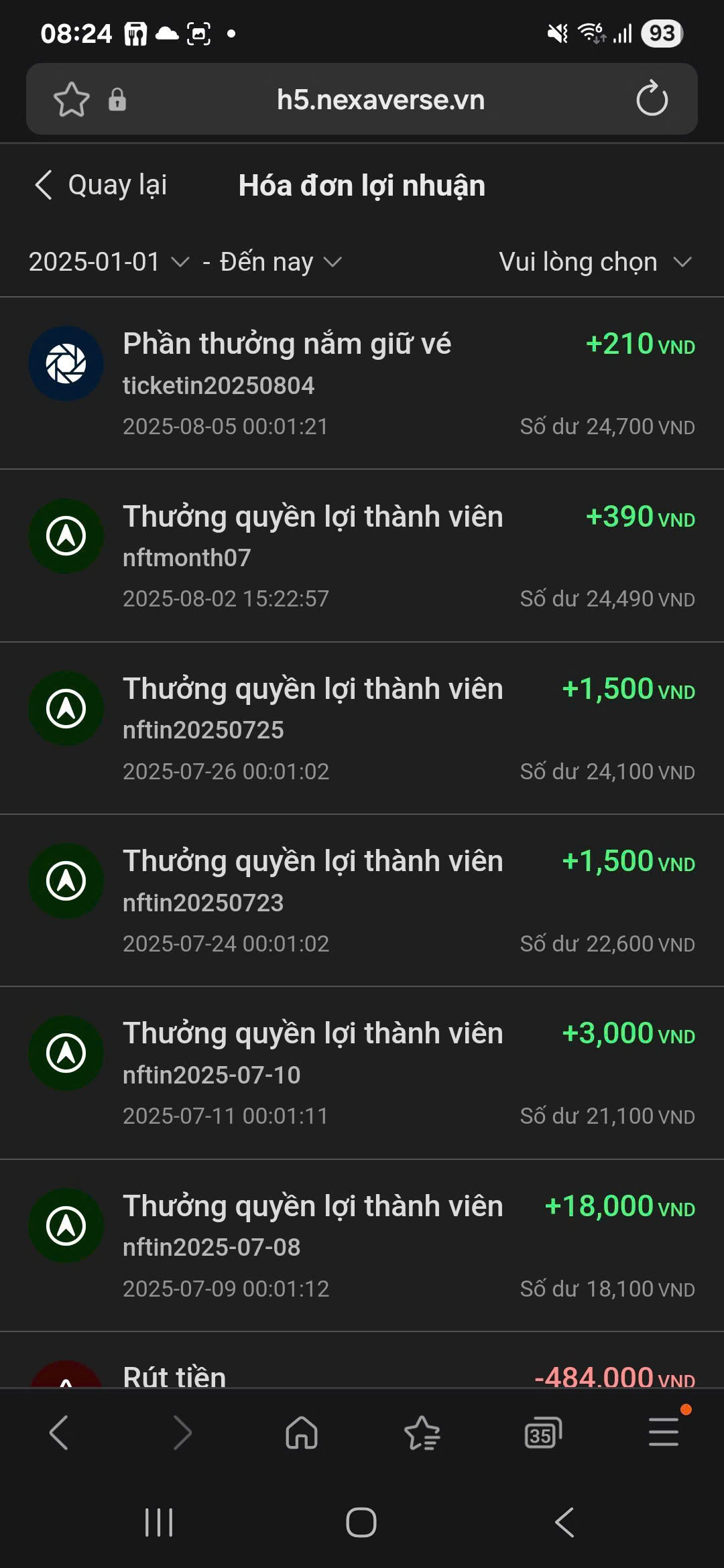Go back with Quay lại
The image size is (724, 1568).
(101, 185)
